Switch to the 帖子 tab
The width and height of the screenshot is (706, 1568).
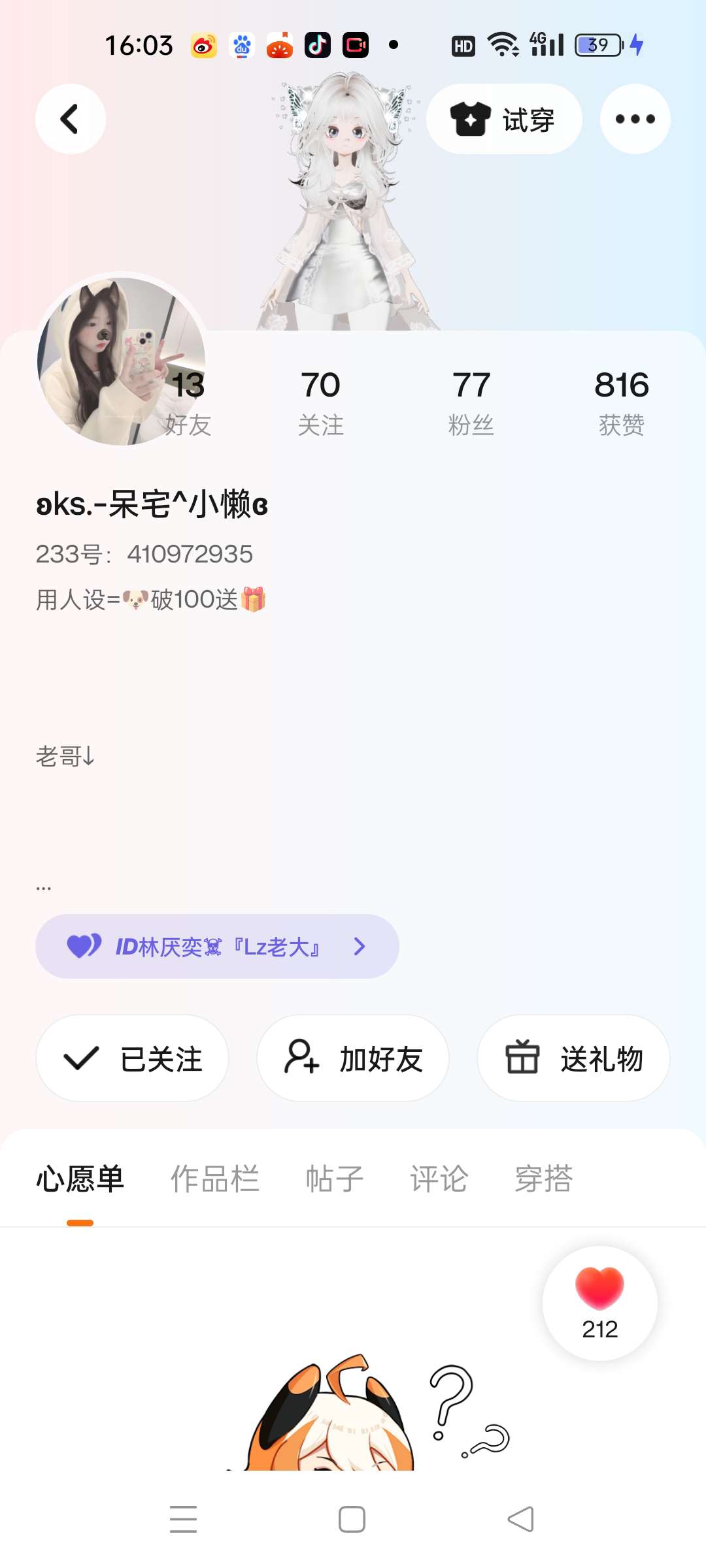pos(335,1179)
